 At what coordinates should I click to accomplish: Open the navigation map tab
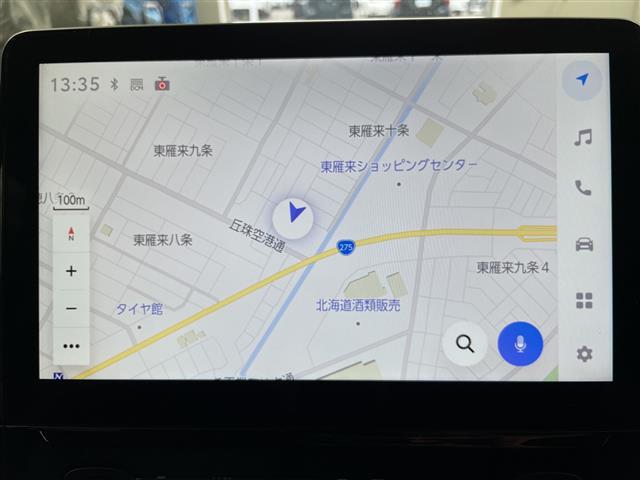click(582, 80)
